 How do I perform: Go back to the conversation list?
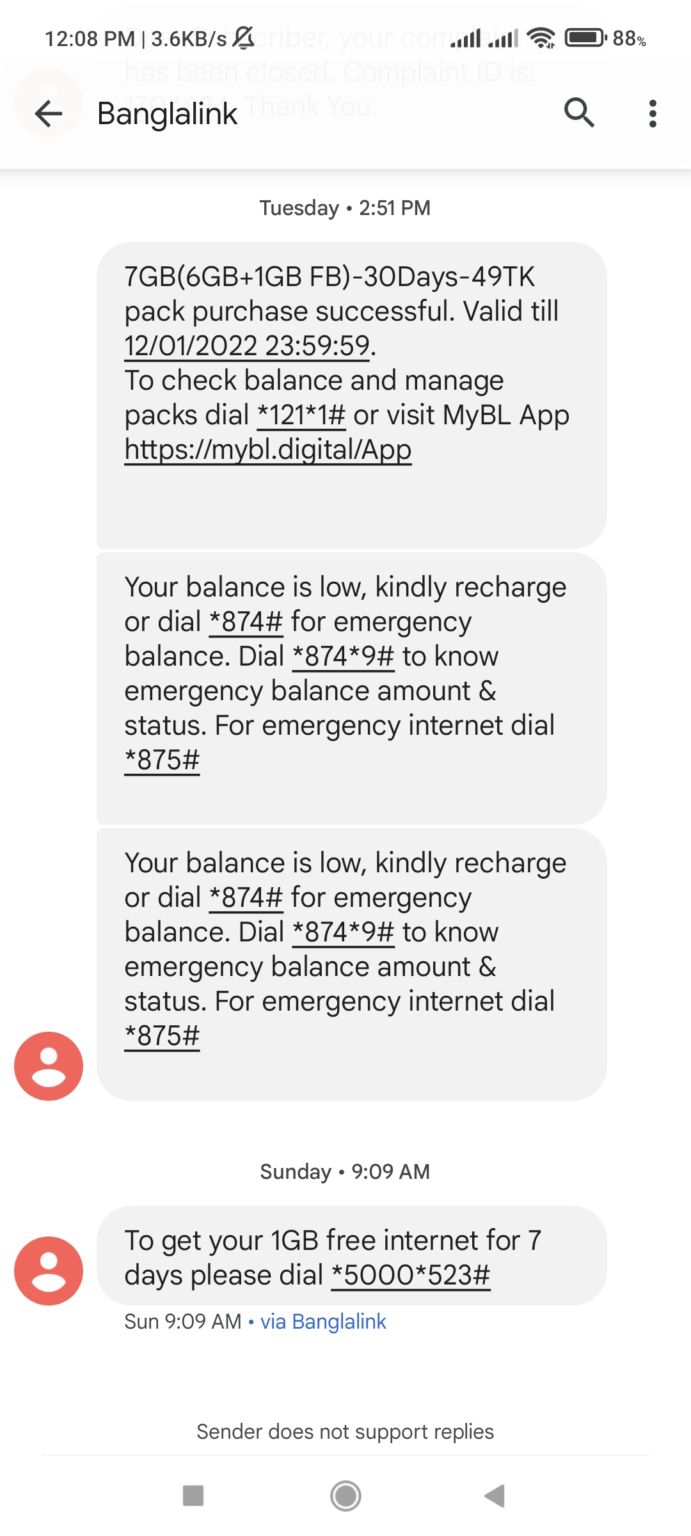[x=48, y=114]
